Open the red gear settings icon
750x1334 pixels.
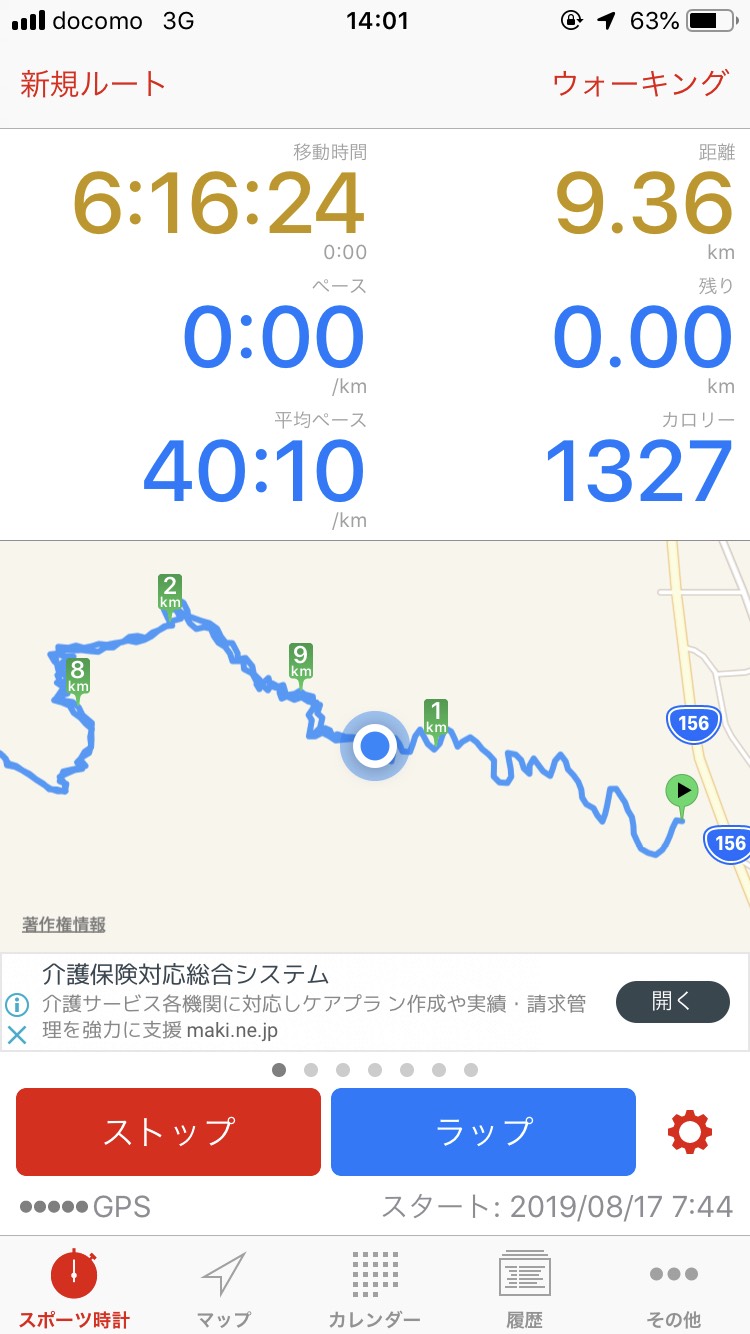690,1132
